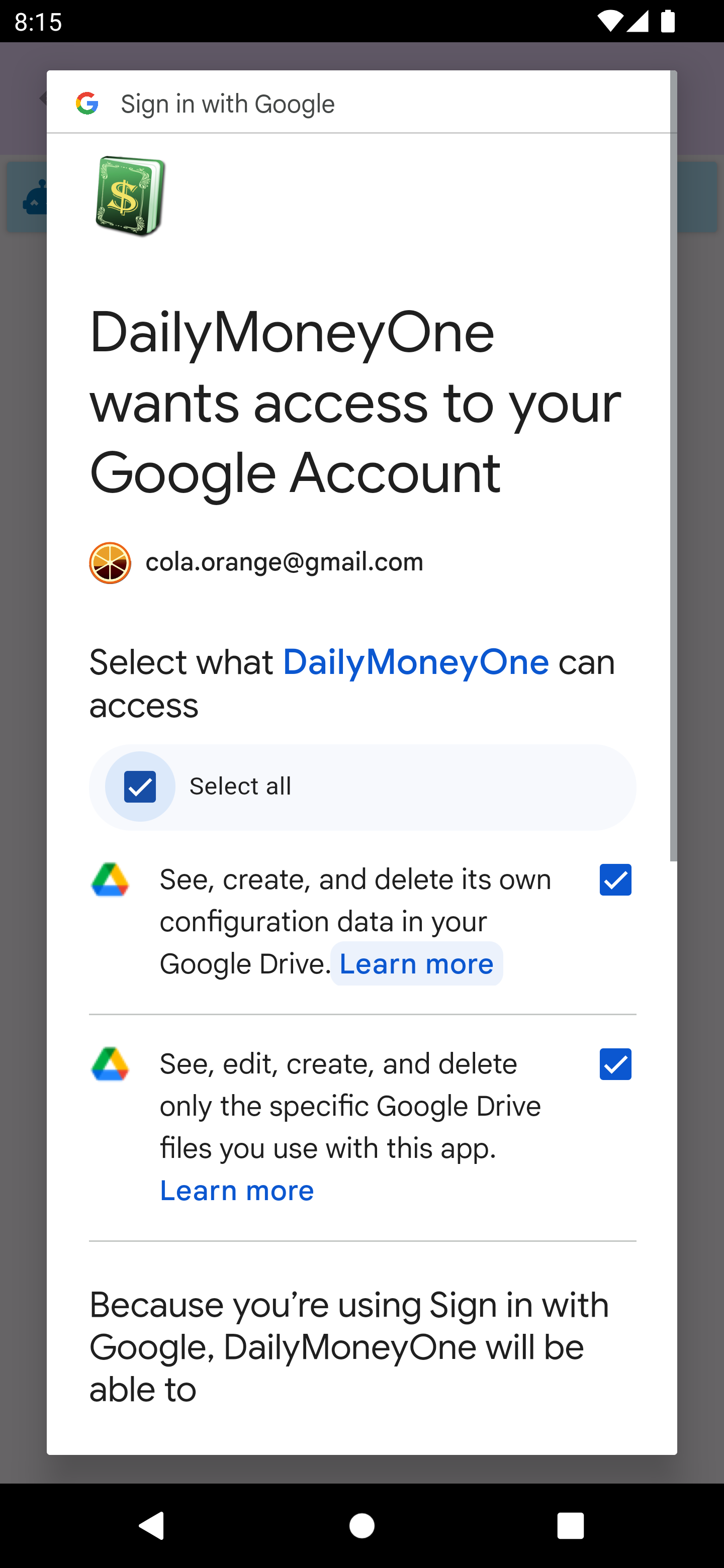Go to the home screen
This screenshot has width=724, height=1568.
tap(361, 1525)
